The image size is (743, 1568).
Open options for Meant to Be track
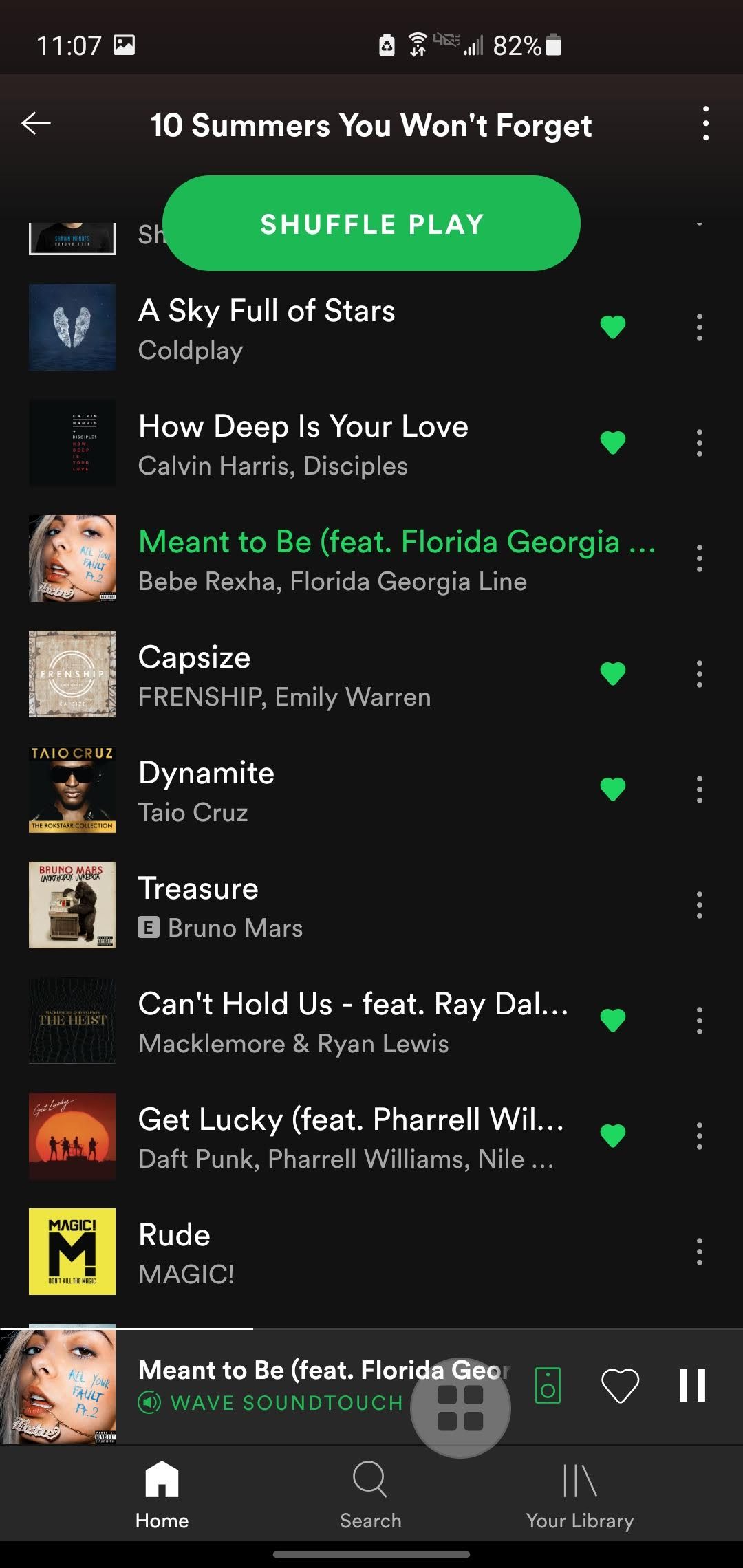tap(699, 558)
